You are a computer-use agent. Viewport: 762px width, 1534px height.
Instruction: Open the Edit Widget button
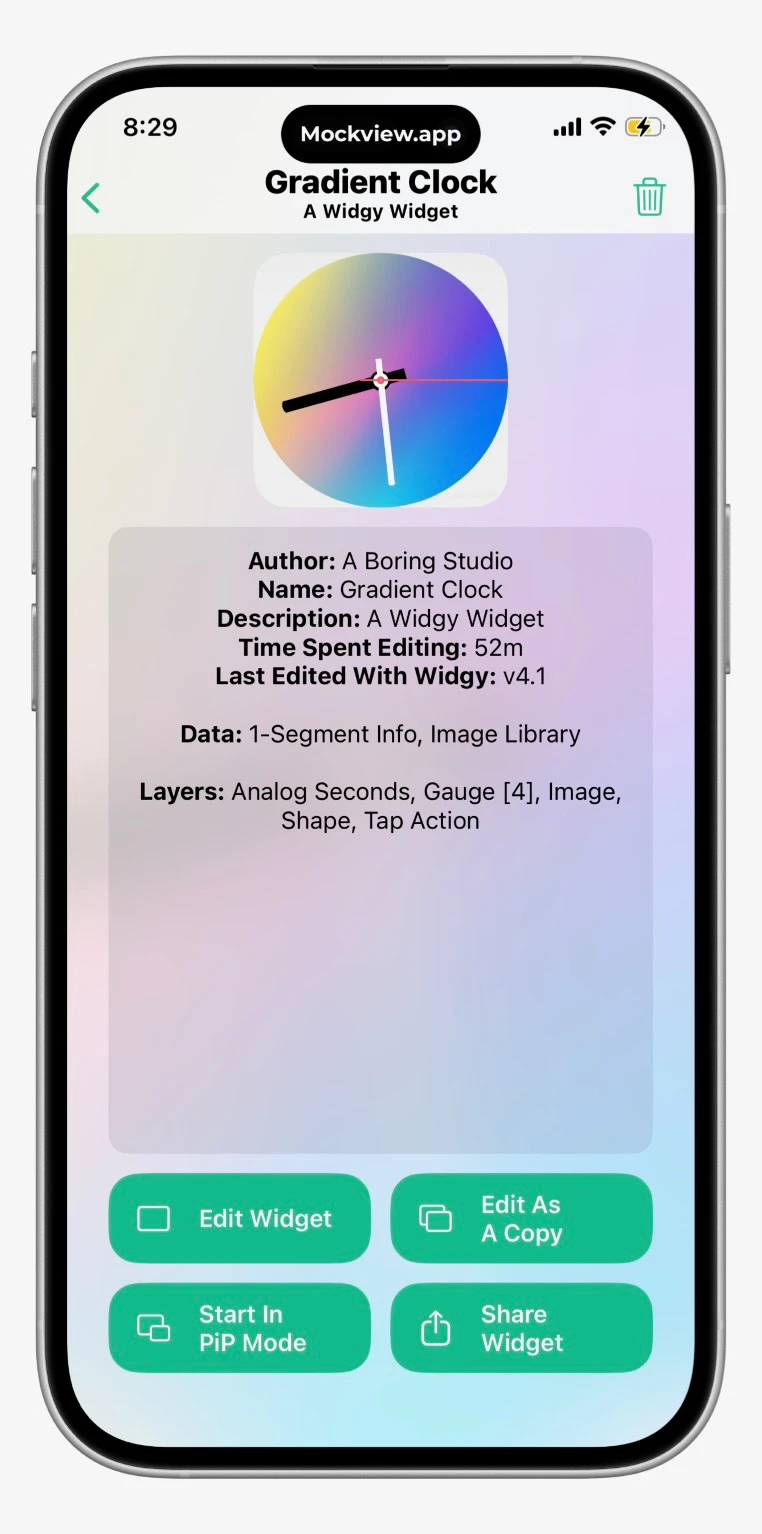239,1218
